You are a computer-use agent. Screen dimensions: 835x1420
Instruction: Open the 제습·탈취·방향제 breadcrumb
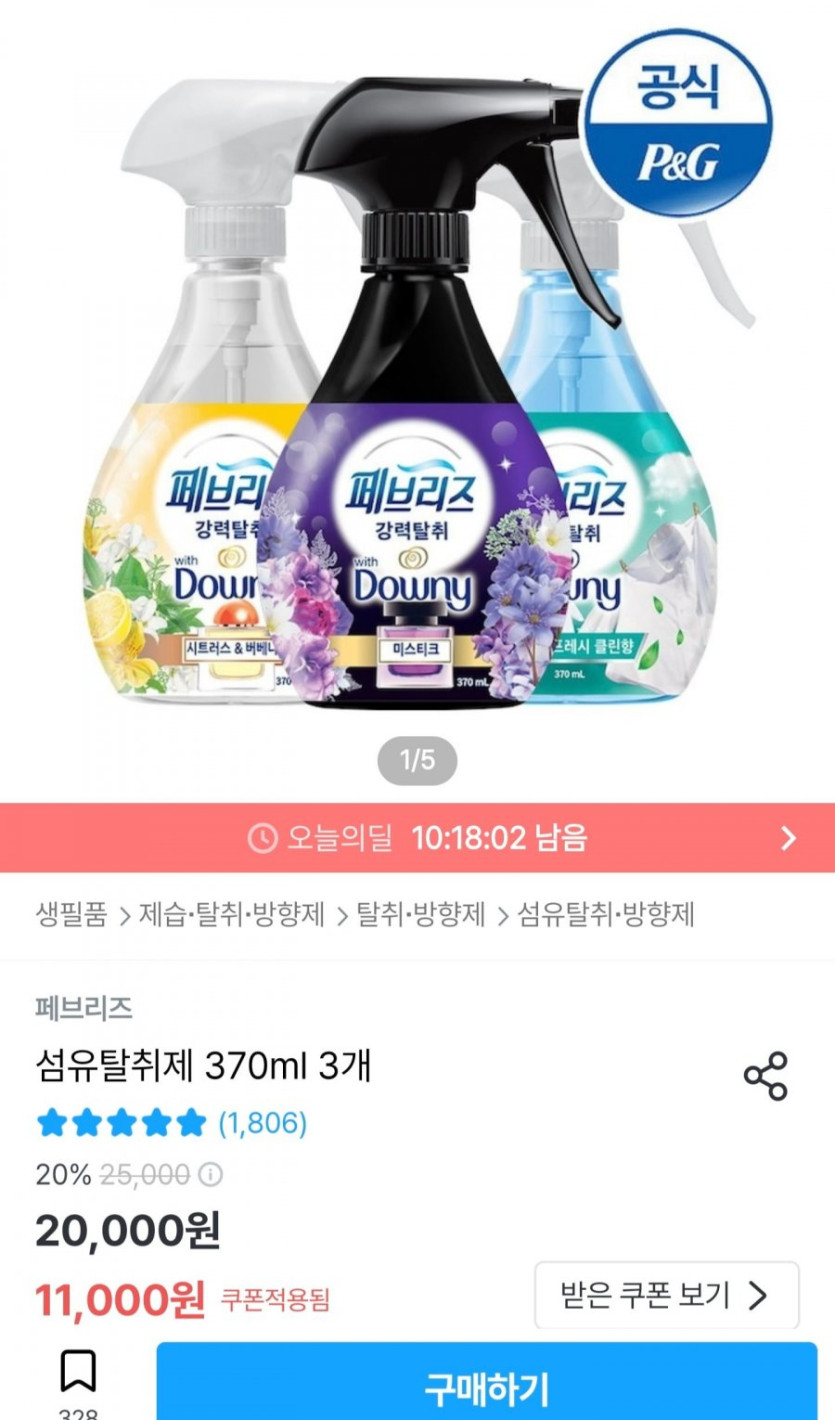(x=232, y=914)
